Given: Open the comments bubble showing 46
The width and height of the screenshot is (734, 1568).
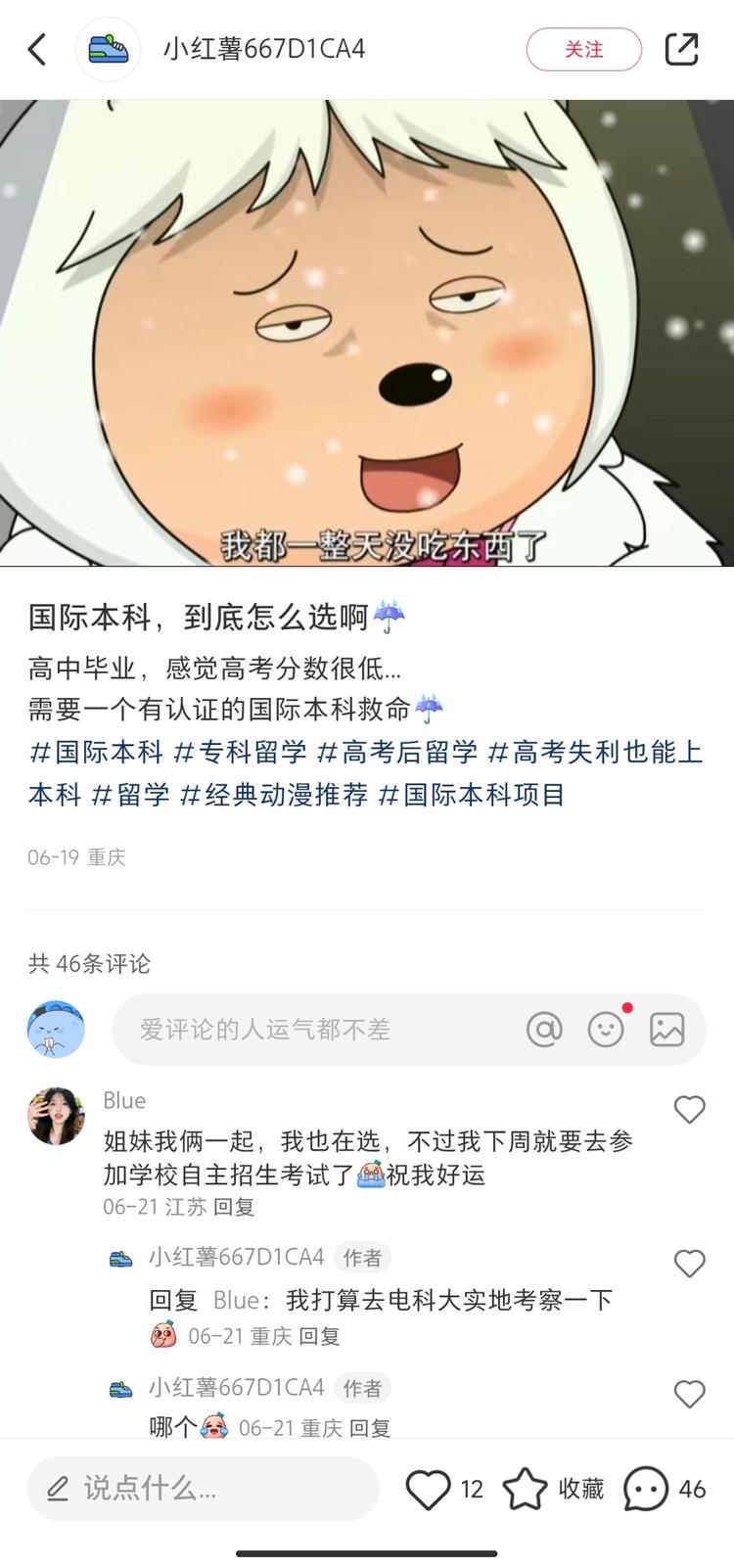Looking at the screenshot, I should click(x=646, y=1489).
